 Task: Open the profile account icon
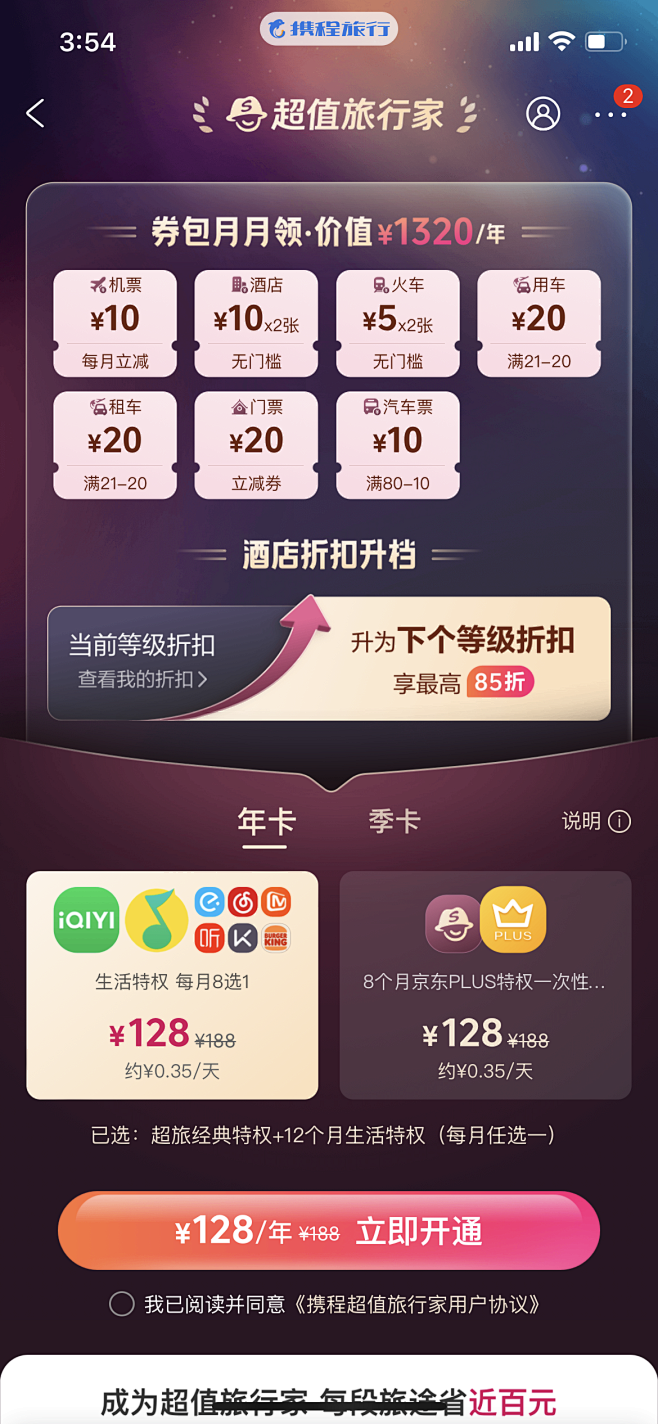(543, 114)
